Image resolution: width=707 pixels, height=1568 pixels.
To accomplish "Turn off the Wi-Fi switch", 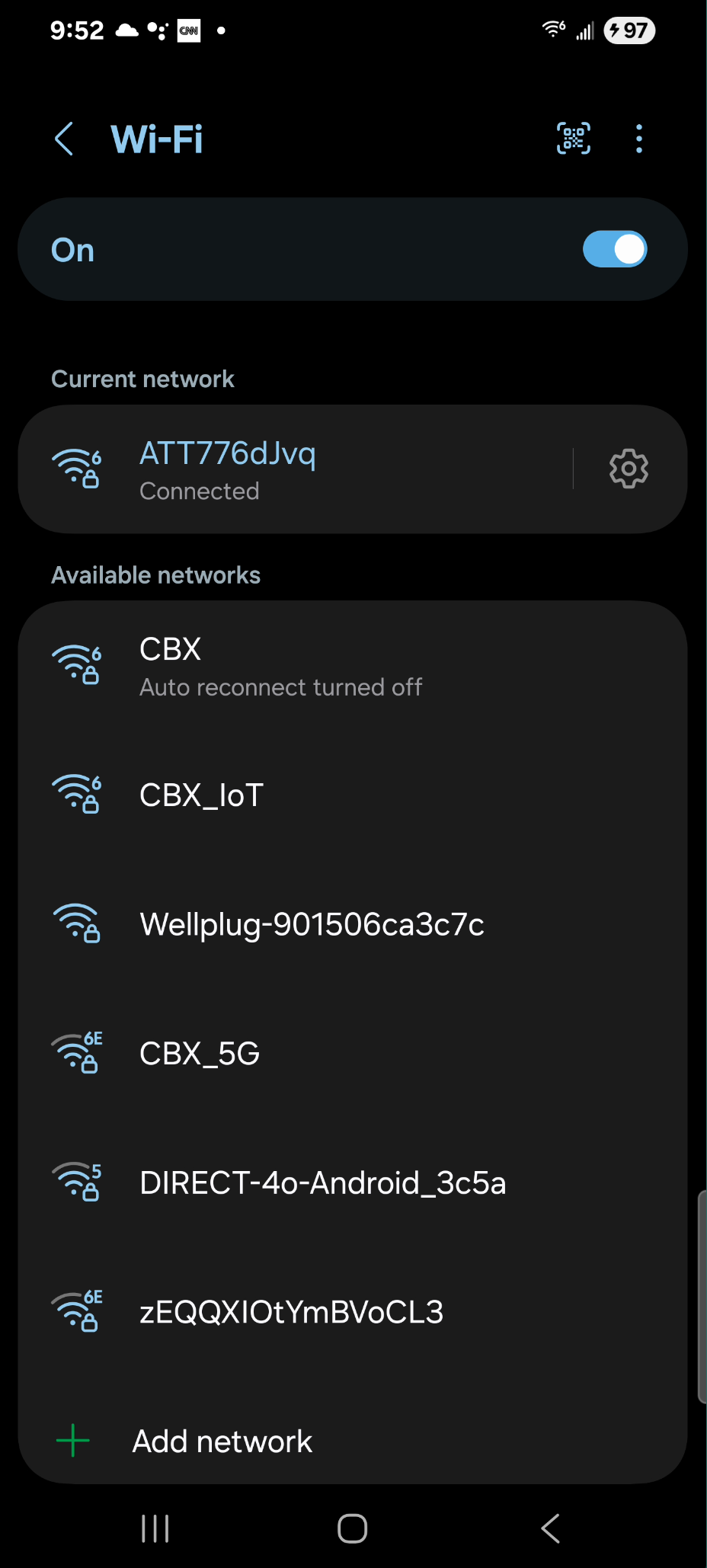I will pyautogui.click(x=614, y=249).
